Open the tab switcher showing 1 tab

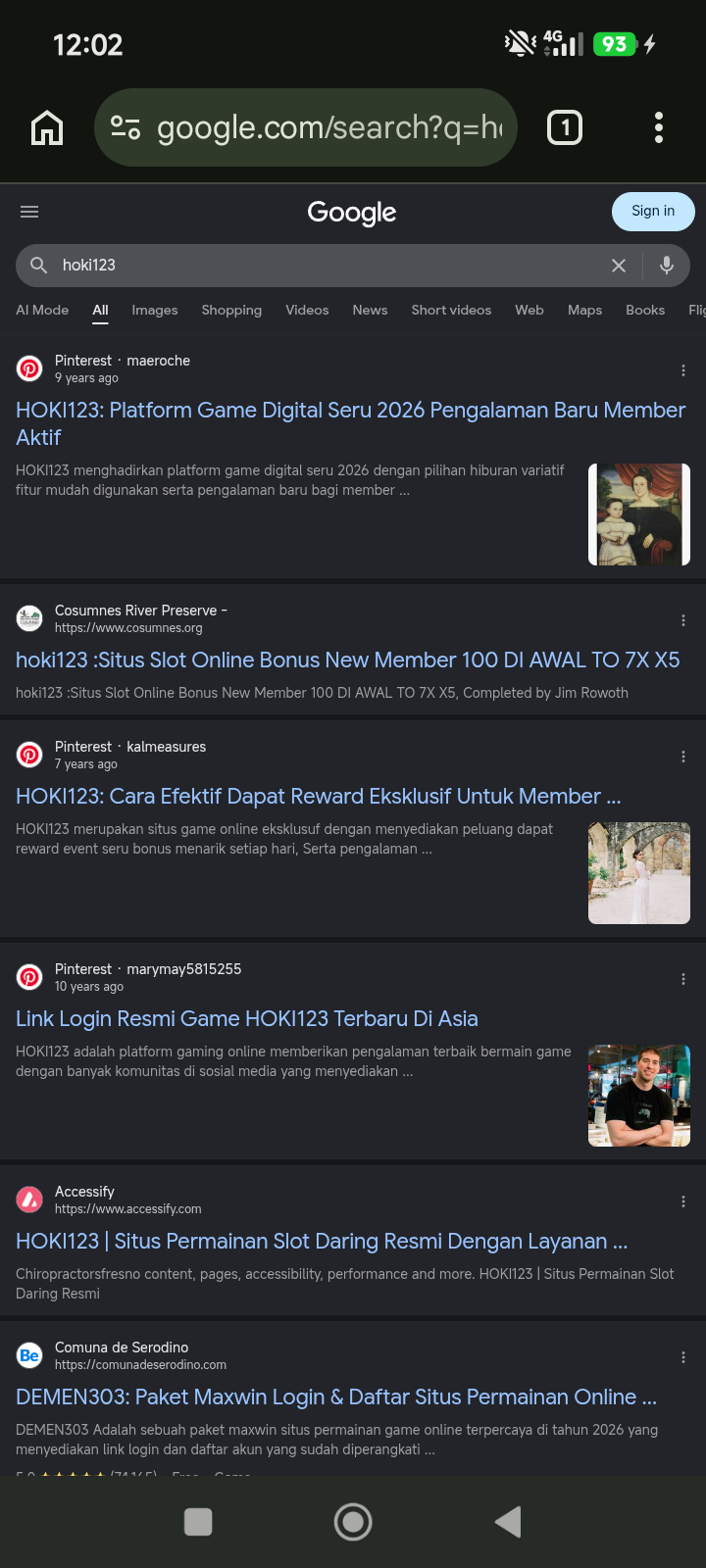click(x=565, y=127)
